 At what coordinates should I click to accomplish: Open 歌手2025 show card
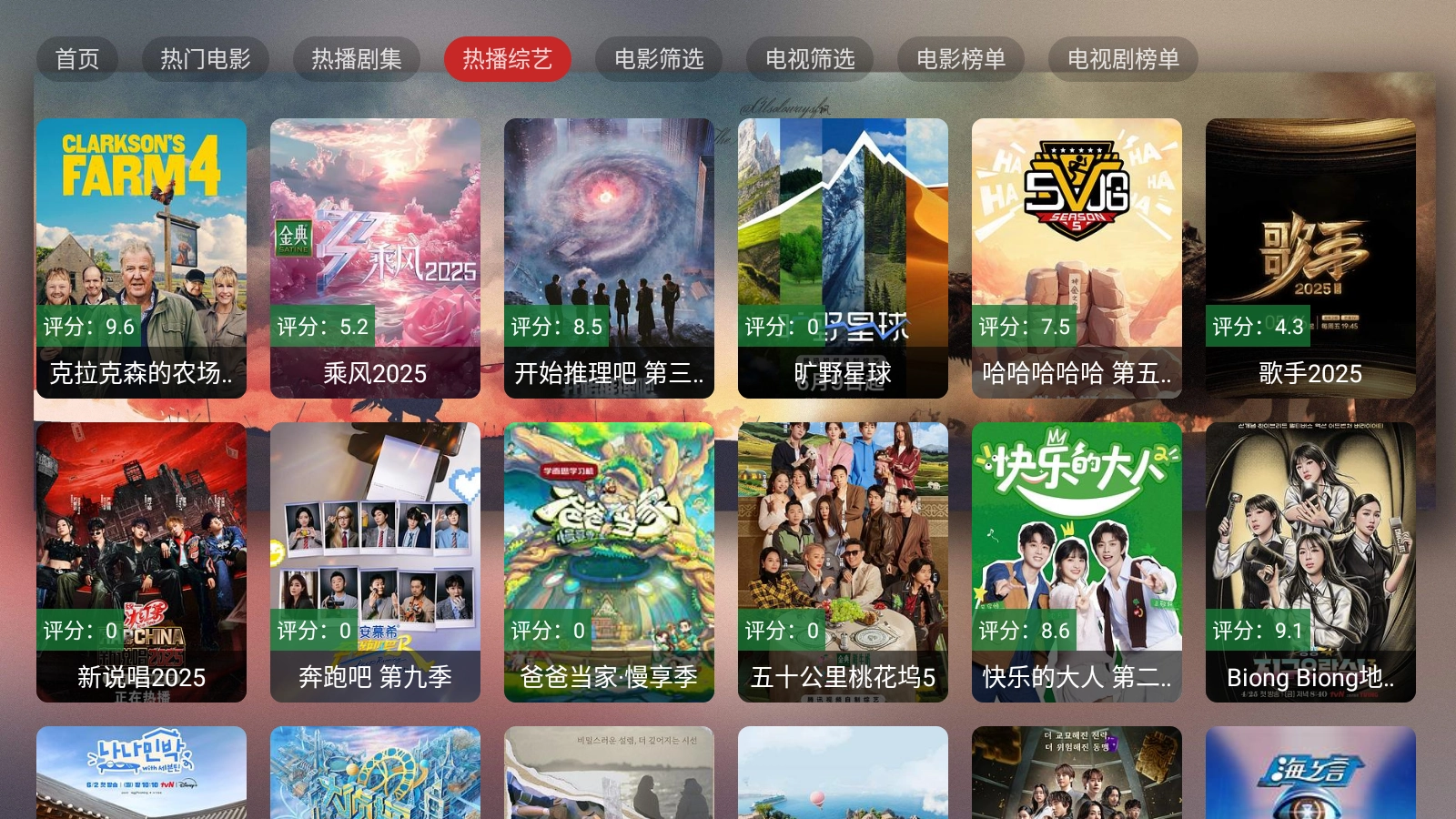click(x=1310, y=258)
